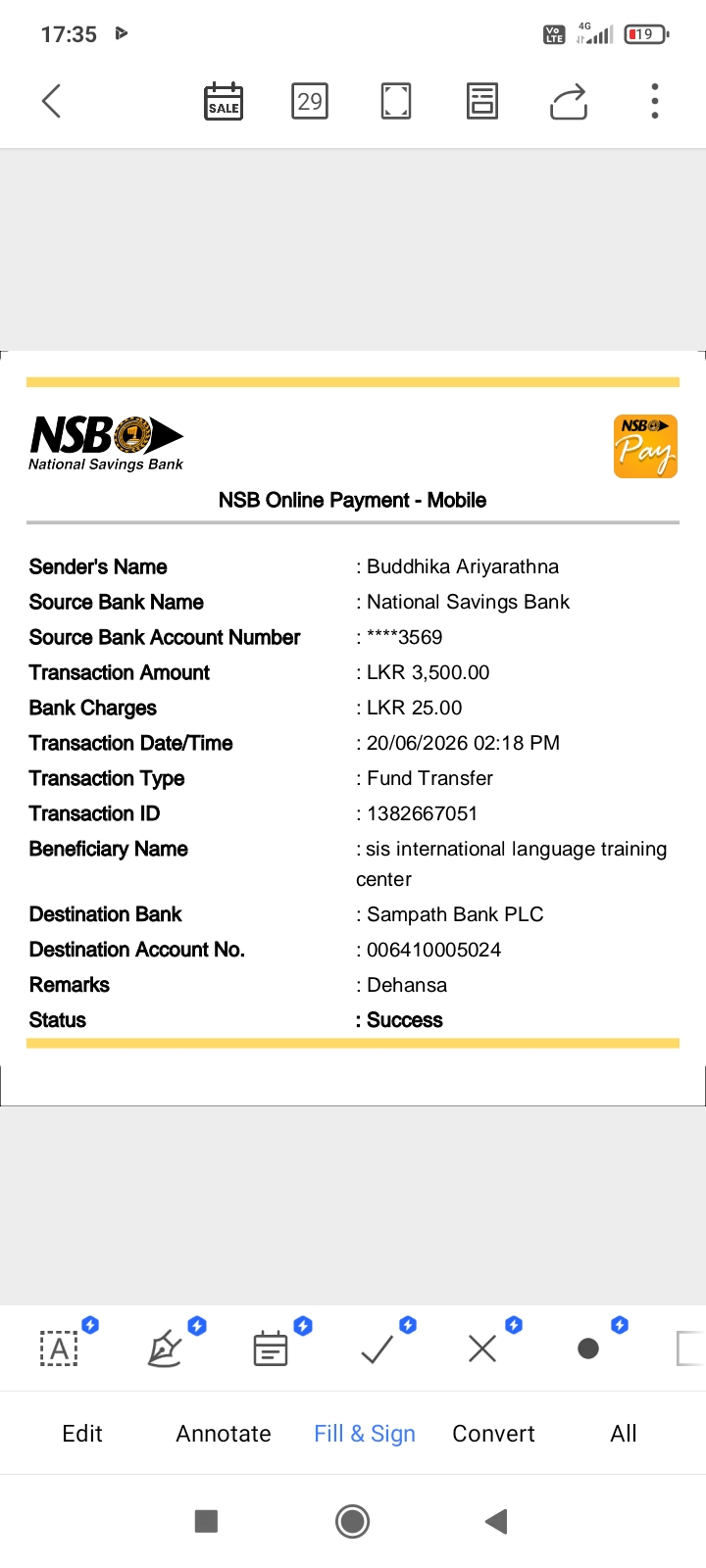Open the page layout view icon
Viewport: 706px width, 1568px height.
tap(482, 101)
